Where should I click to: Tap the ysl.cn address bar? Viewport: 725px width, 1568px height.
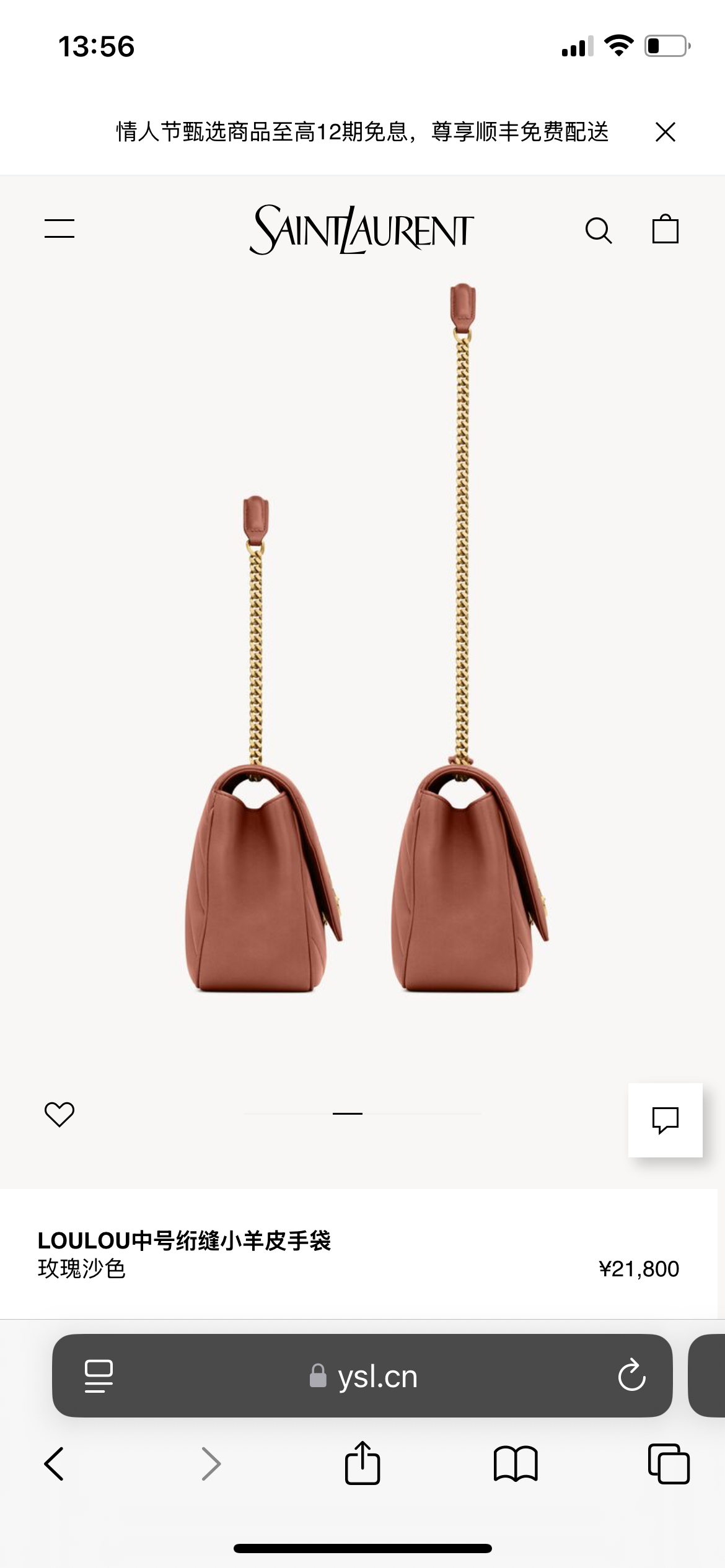pos(362,1376)
